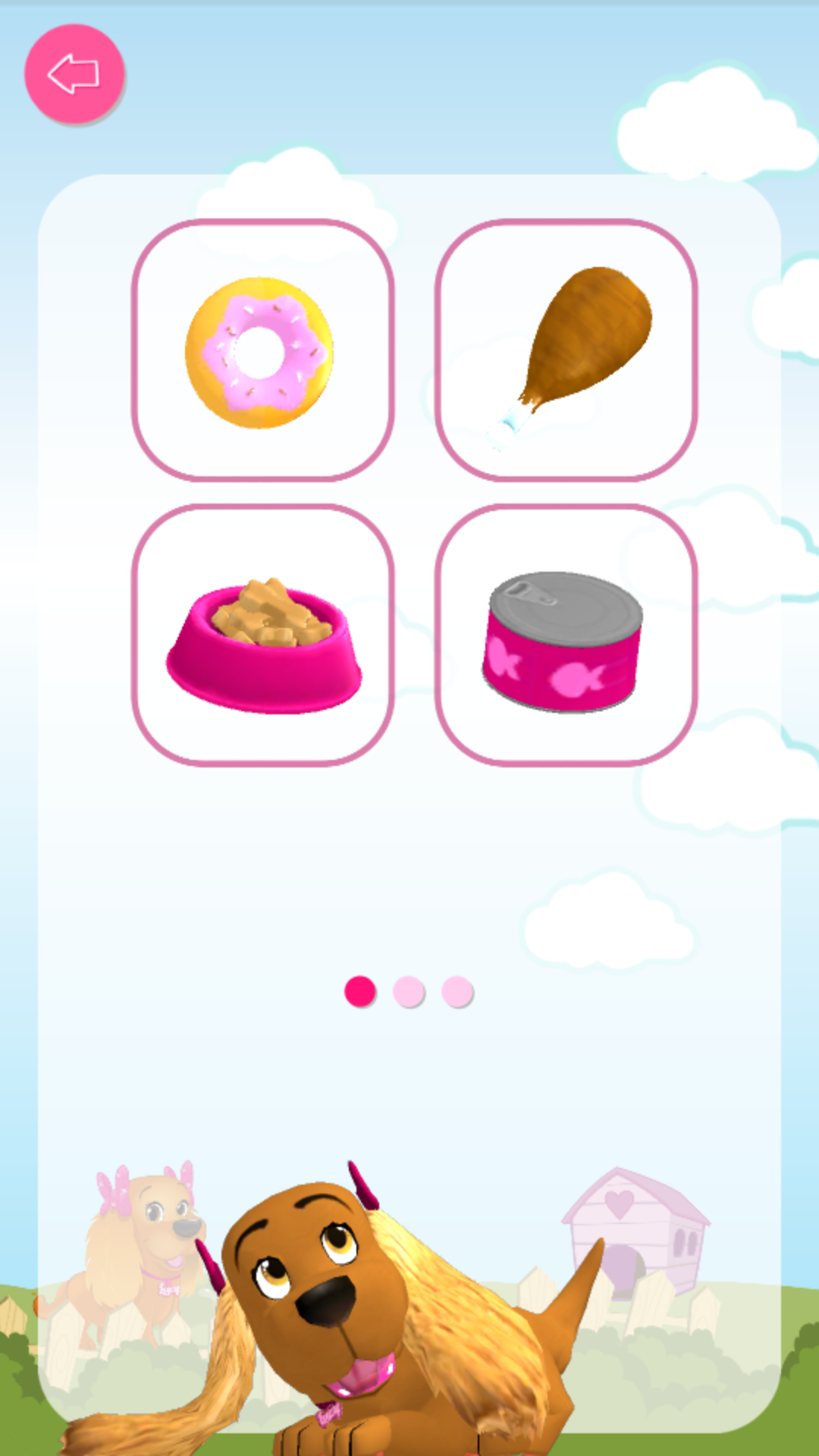Pick the pink bowl of dog kibble
The image size is (819, 1456).
(262, 635)
